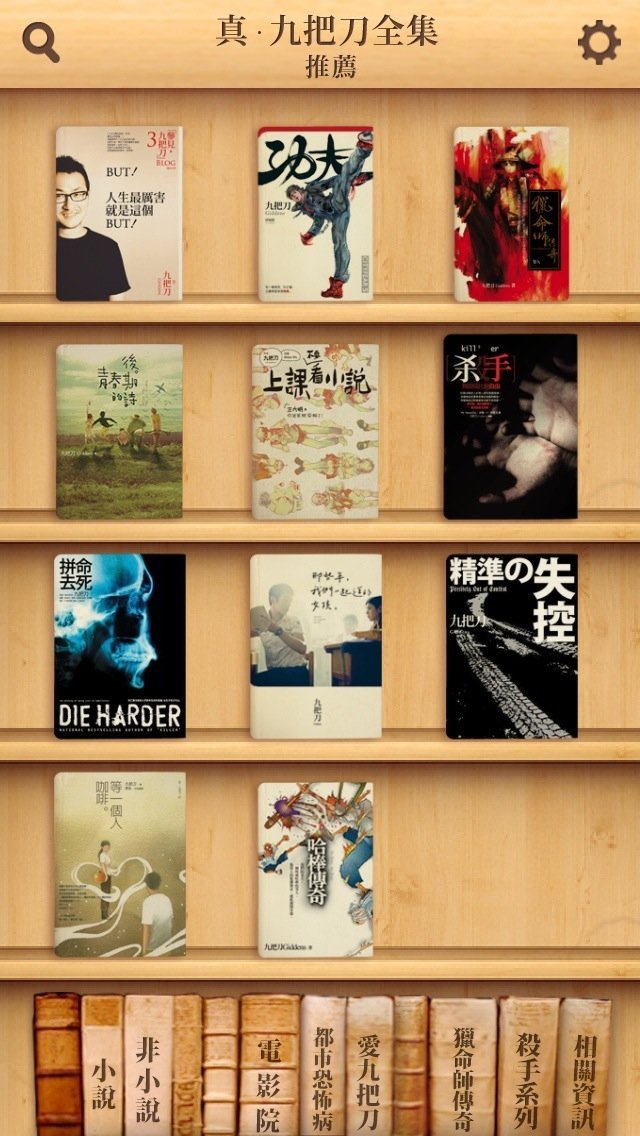The height and width of the screenshot is (1136, 640).
Task: Open the book 人生最厲害就是這個BUT
Action: tap(119, 213)
